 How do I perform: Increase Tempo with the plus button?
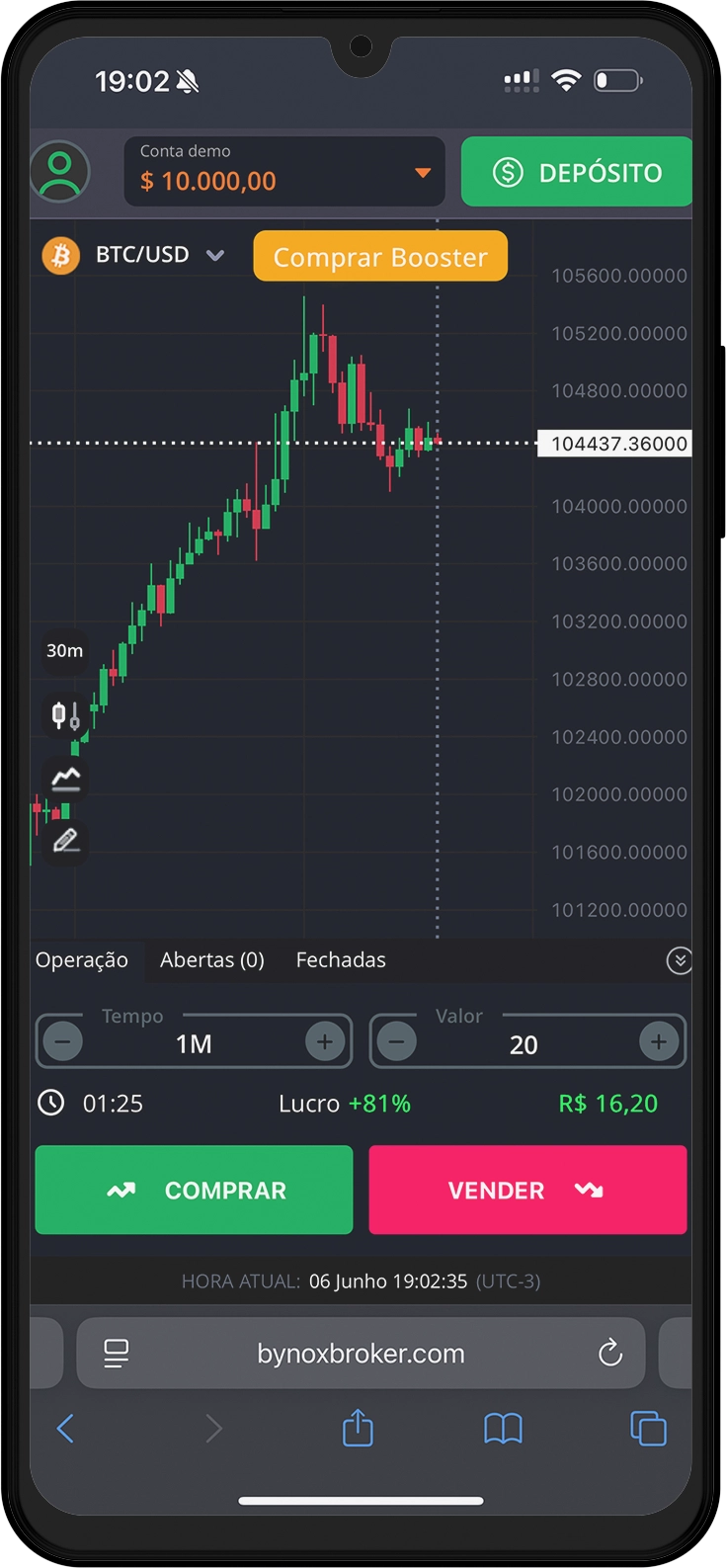[x=324, y=1041]
